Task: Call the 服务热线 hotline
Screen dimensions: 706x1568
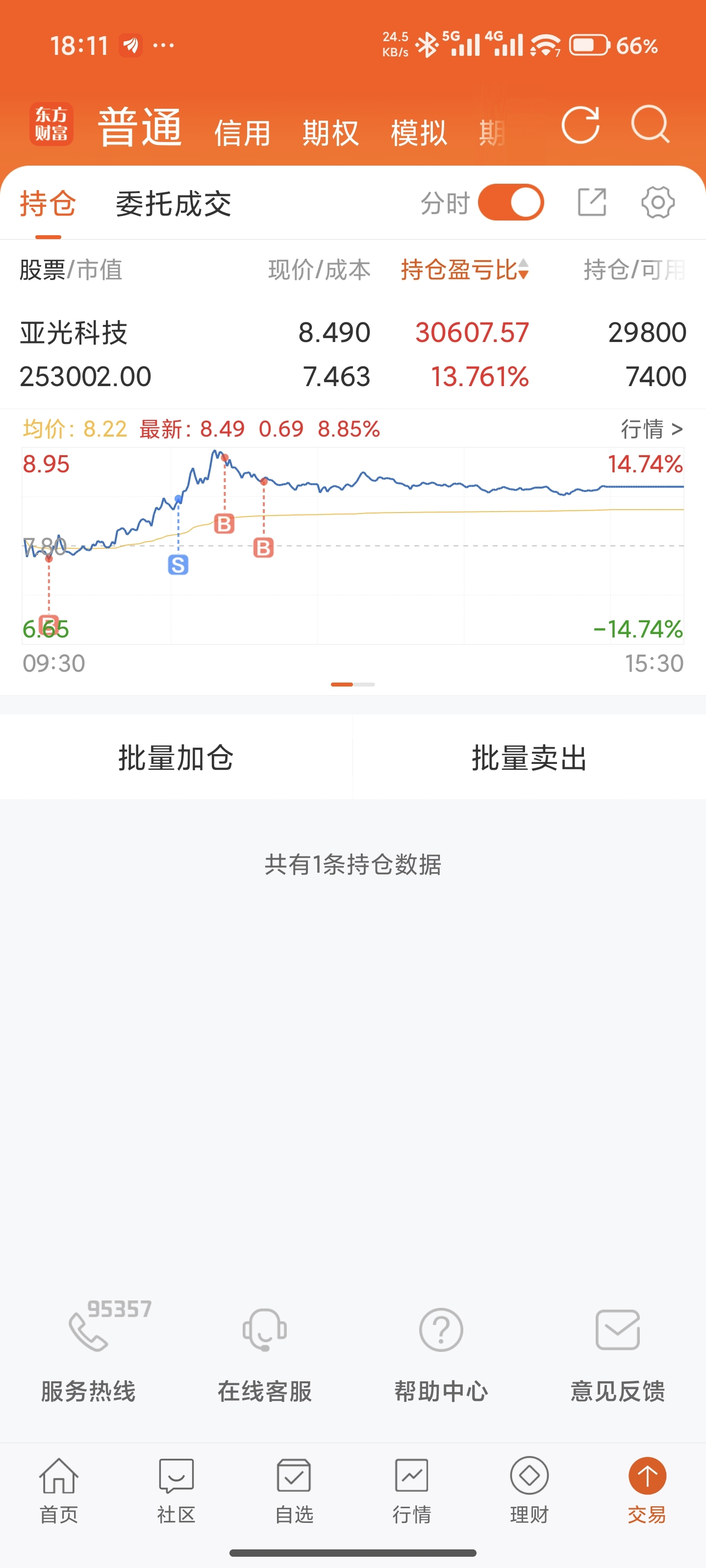Action: (x=88, y=1352)
